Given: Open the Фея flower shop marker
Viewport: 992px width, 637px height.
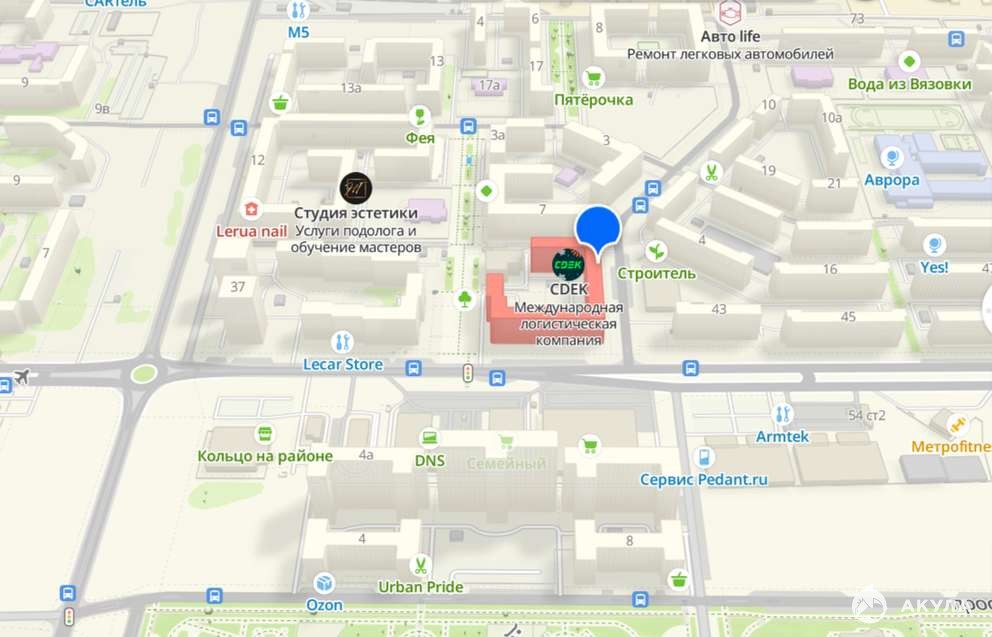Looking at the screenshot, I should coord(420,115).
